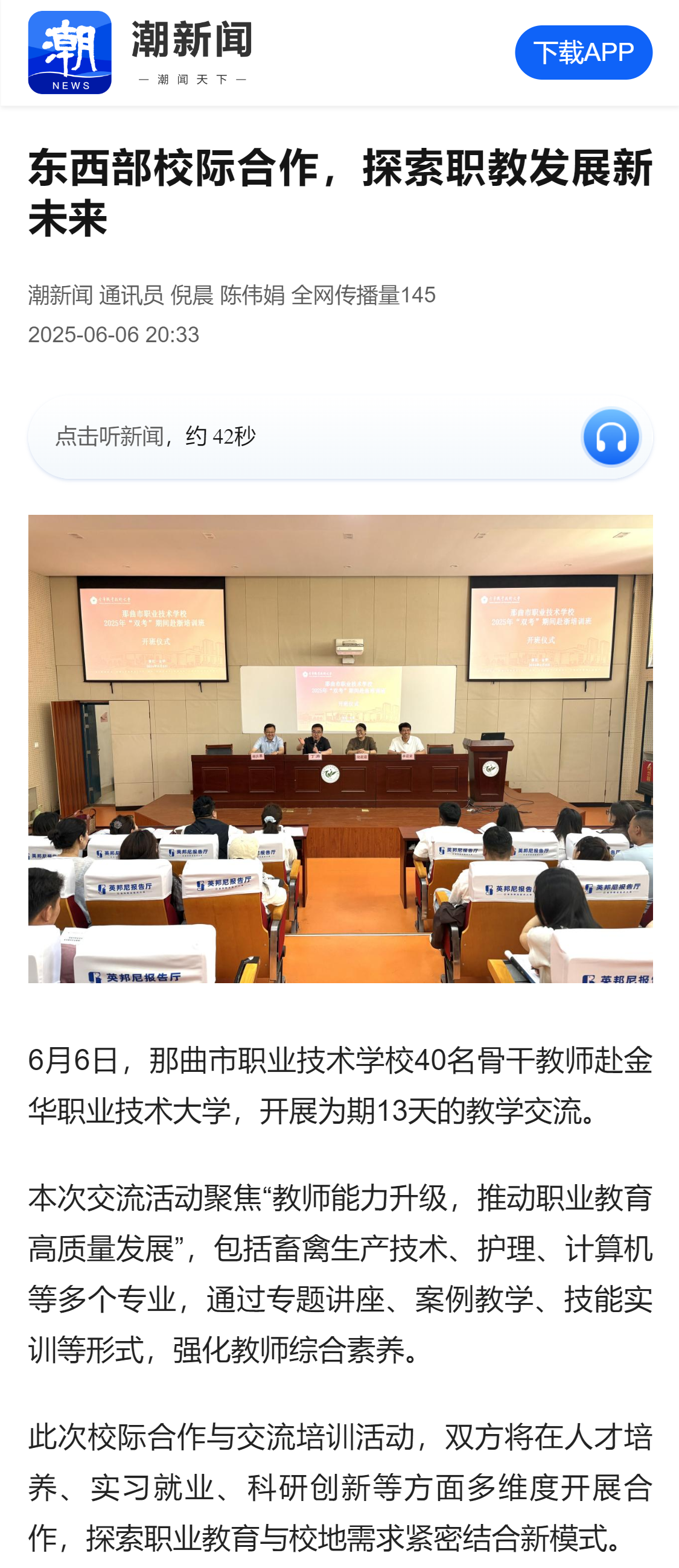Open the 潮新闻 logo in the header
The width and height of the screenshot is (679, 1568).
[69, 53]
